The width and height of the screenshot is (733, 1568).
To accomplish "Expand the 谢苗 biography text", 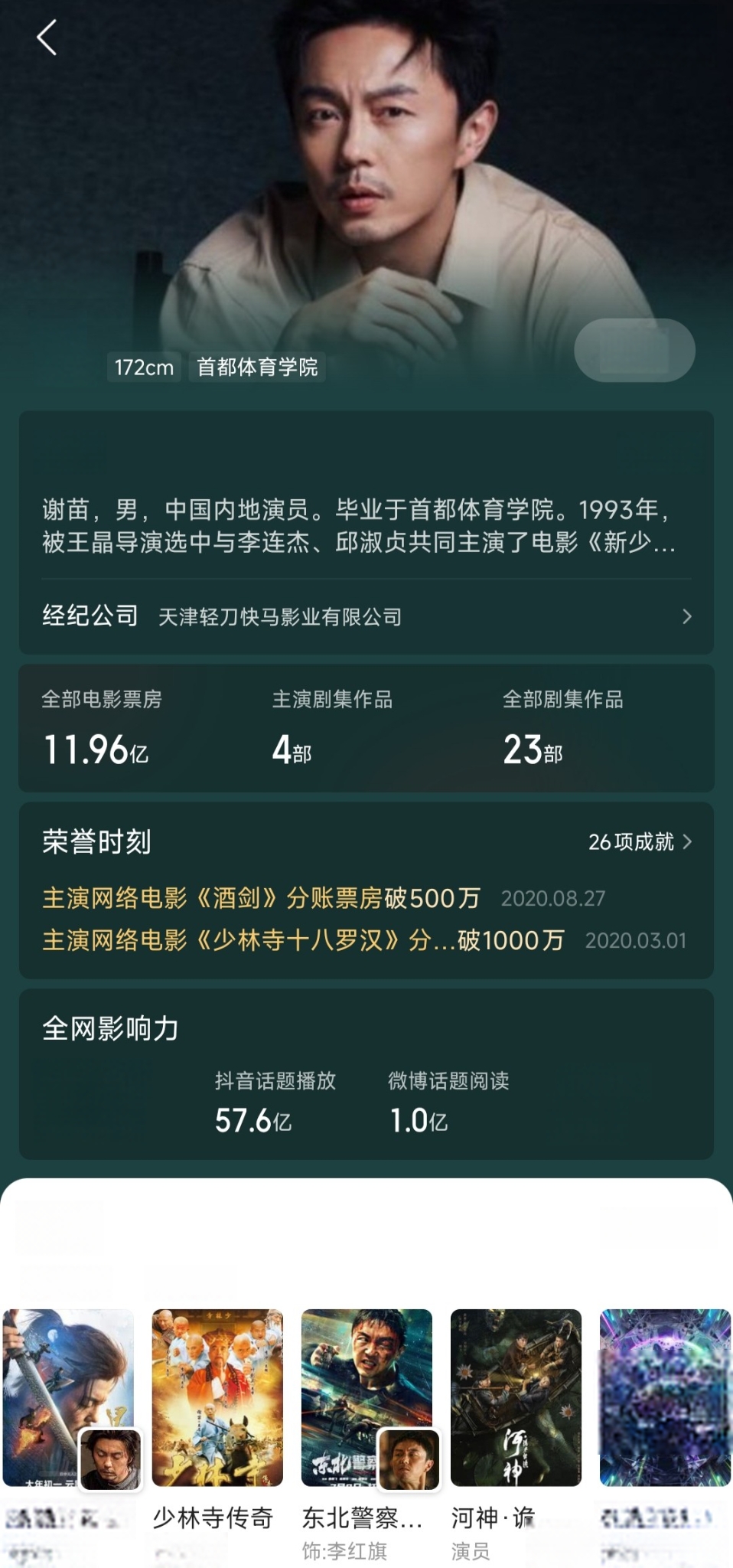I will pyautogui.click(x=358, y=526).
